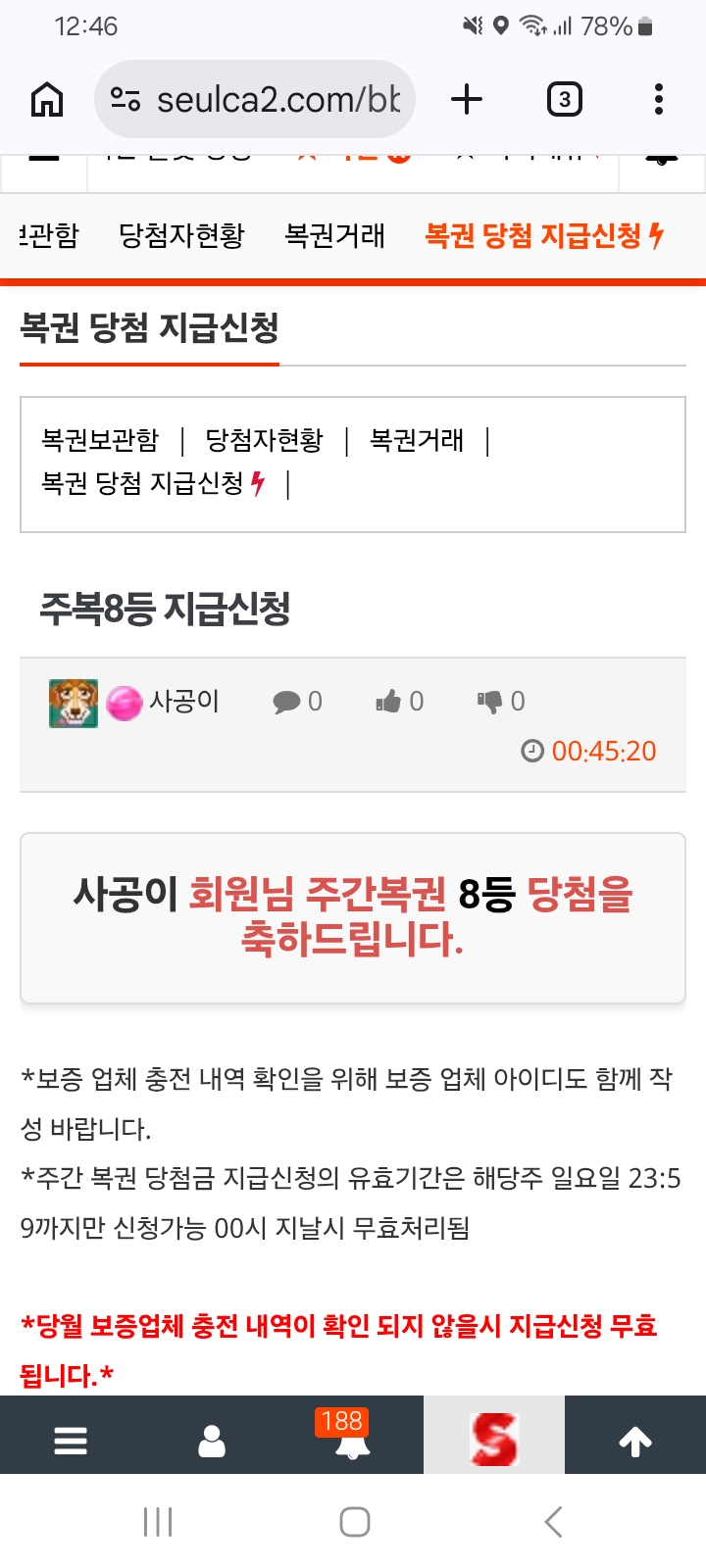Switch to the 복권거래 top tab
The height and width of the screenshot is (1568, 706).
334,235
